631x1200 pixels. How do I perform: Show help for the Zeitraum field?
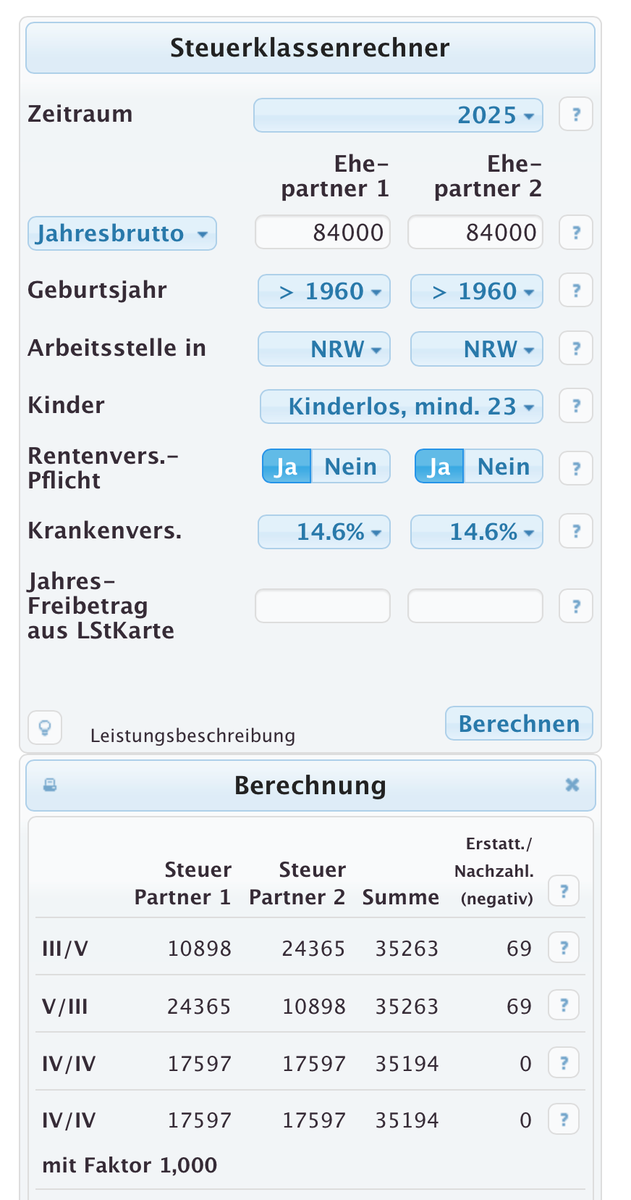pos(576,115)
